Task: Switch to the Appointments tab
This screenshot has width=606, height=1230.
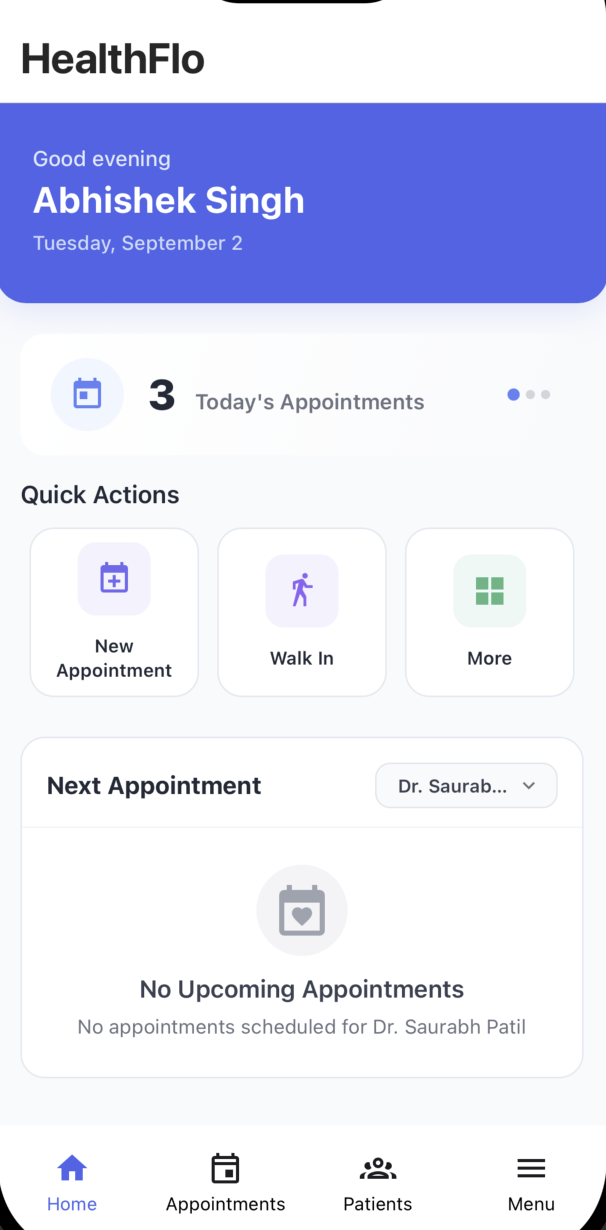Action: point(226,1182)
